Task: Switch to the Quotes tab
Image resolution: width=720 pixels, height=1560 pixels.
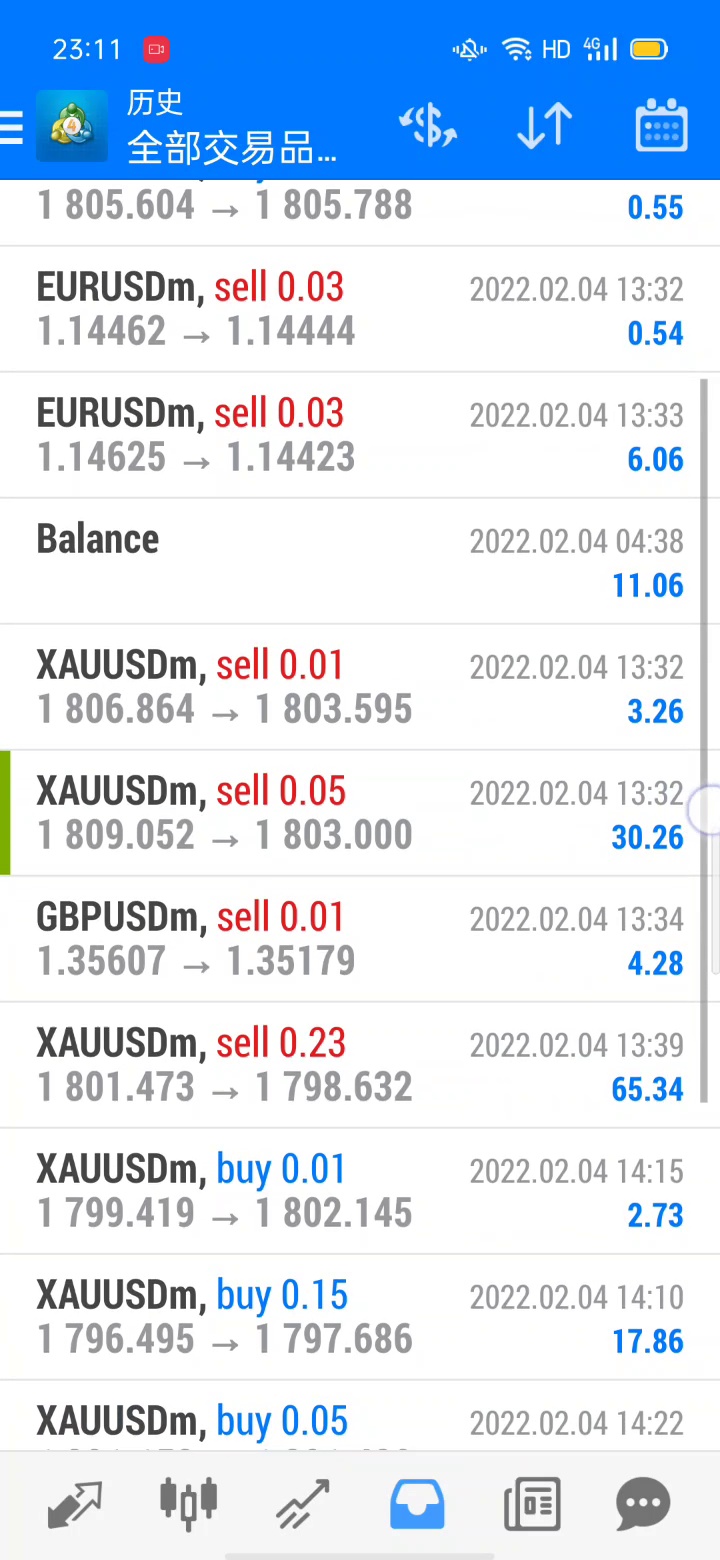Action: 76,1503
